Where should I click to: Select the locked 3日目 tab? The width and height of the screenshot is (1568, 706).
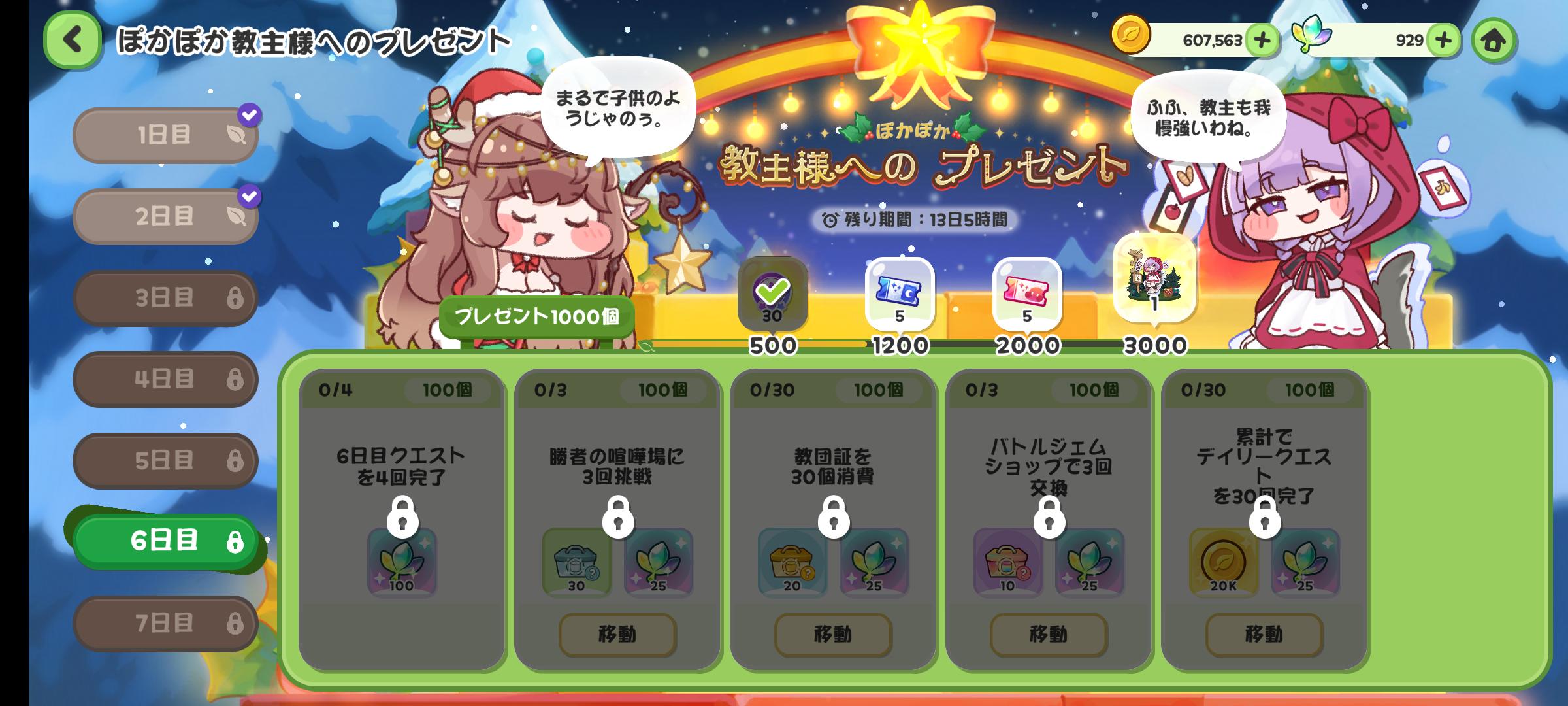(165, 298)
